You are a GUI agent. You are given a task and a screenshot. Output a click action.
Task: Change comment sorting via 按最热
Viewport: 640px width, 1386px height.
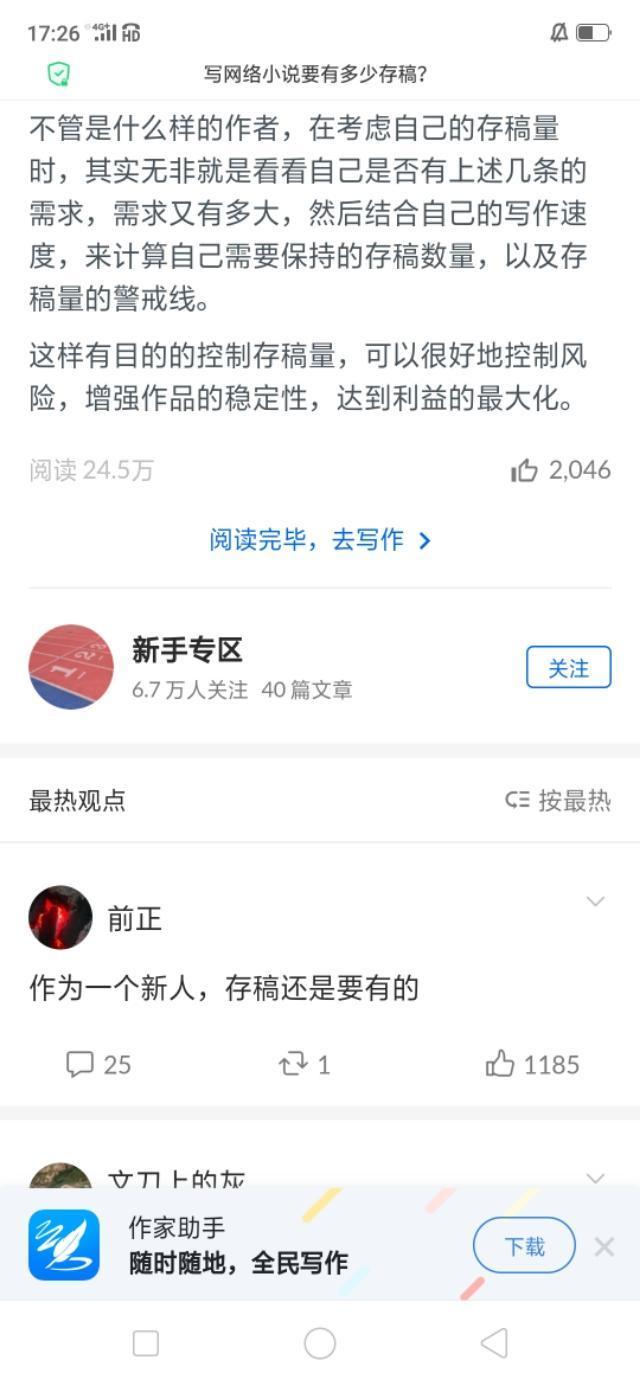click(x=558, y=800)
